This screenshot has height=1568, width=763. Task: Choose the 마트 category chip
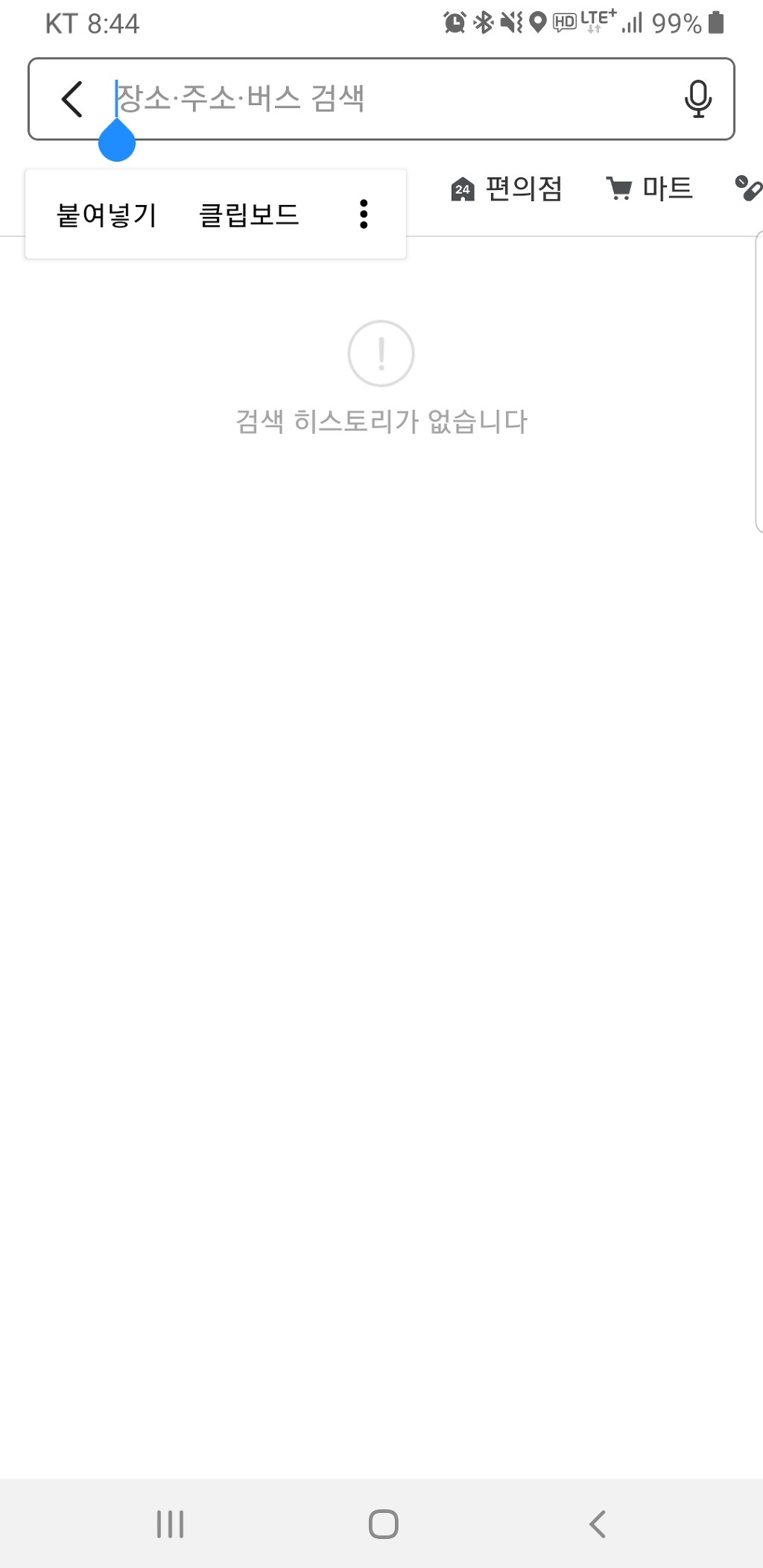coord(650,189)
